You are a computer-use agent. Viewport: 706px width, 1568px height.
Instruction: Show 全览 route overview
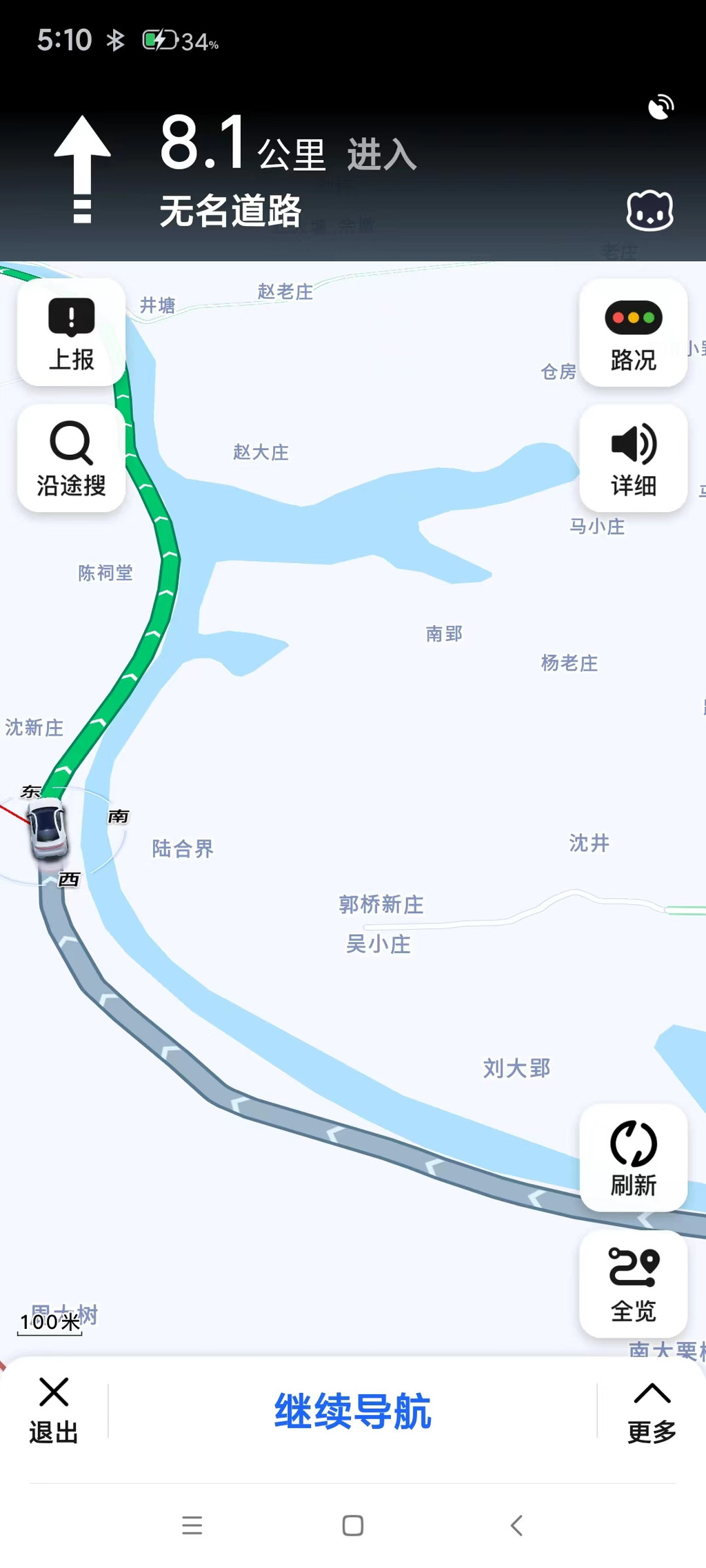(x=633, y=1285)
